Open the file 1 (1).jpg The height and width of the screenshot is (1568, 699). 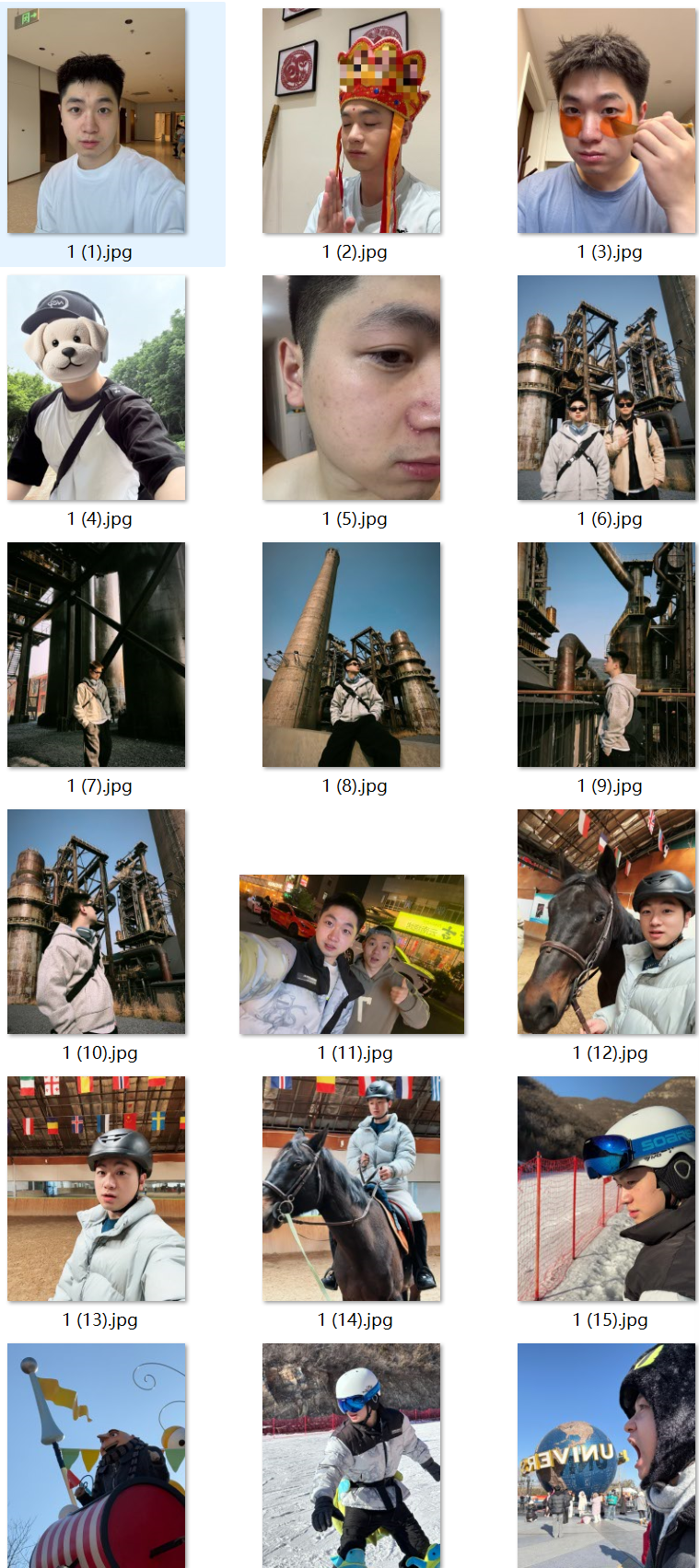(x=97, y=121)
